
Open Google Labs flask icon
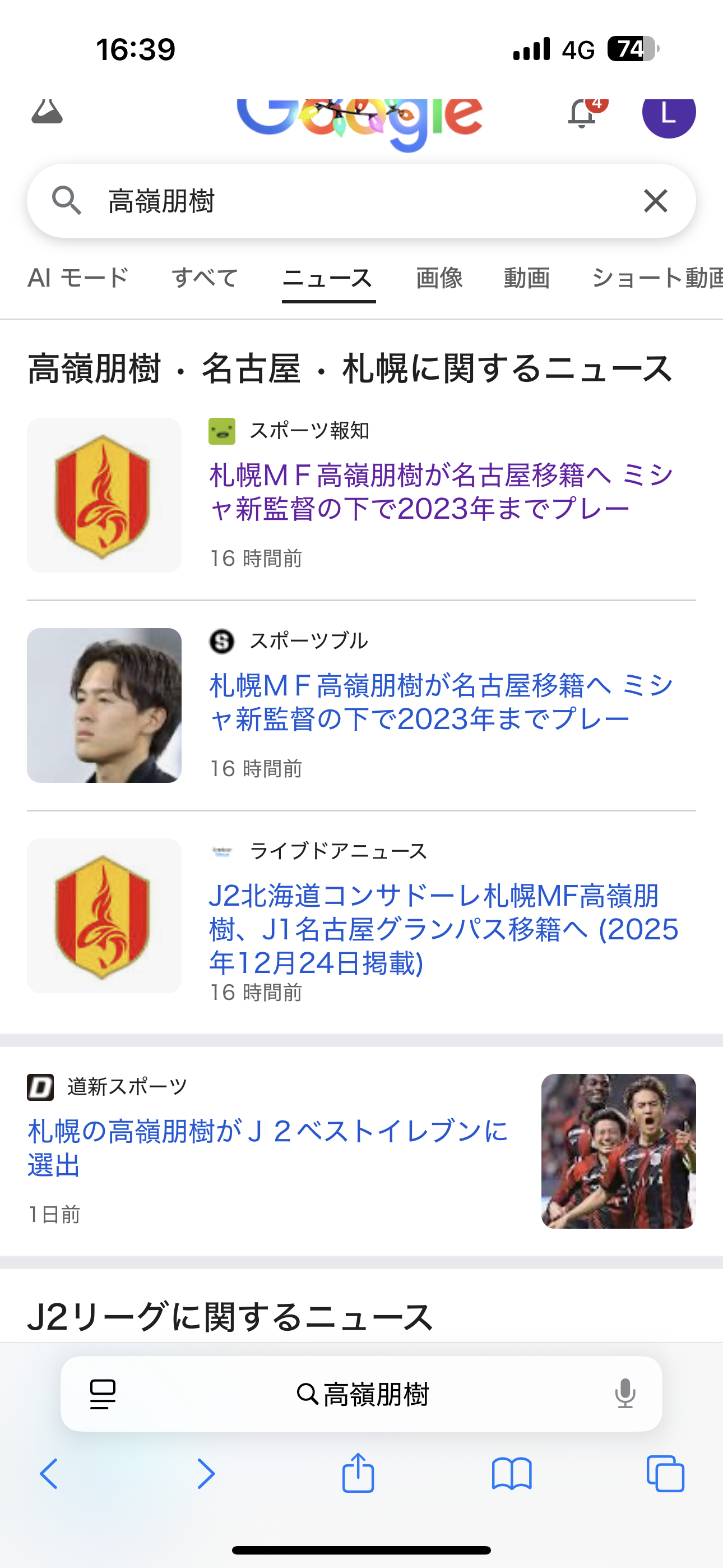pos(47,112)
